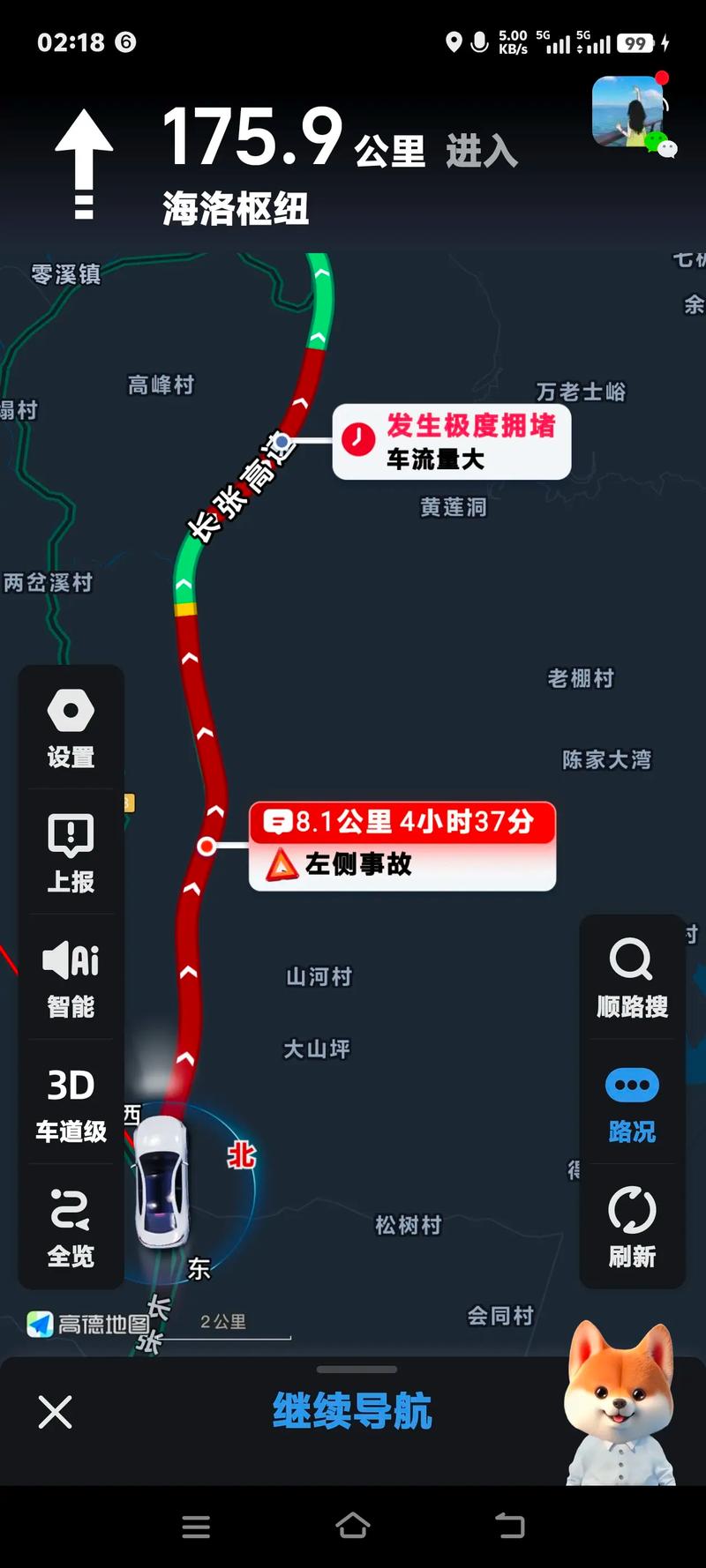Tap 刷新 to refresh the route

[632, 1228]
